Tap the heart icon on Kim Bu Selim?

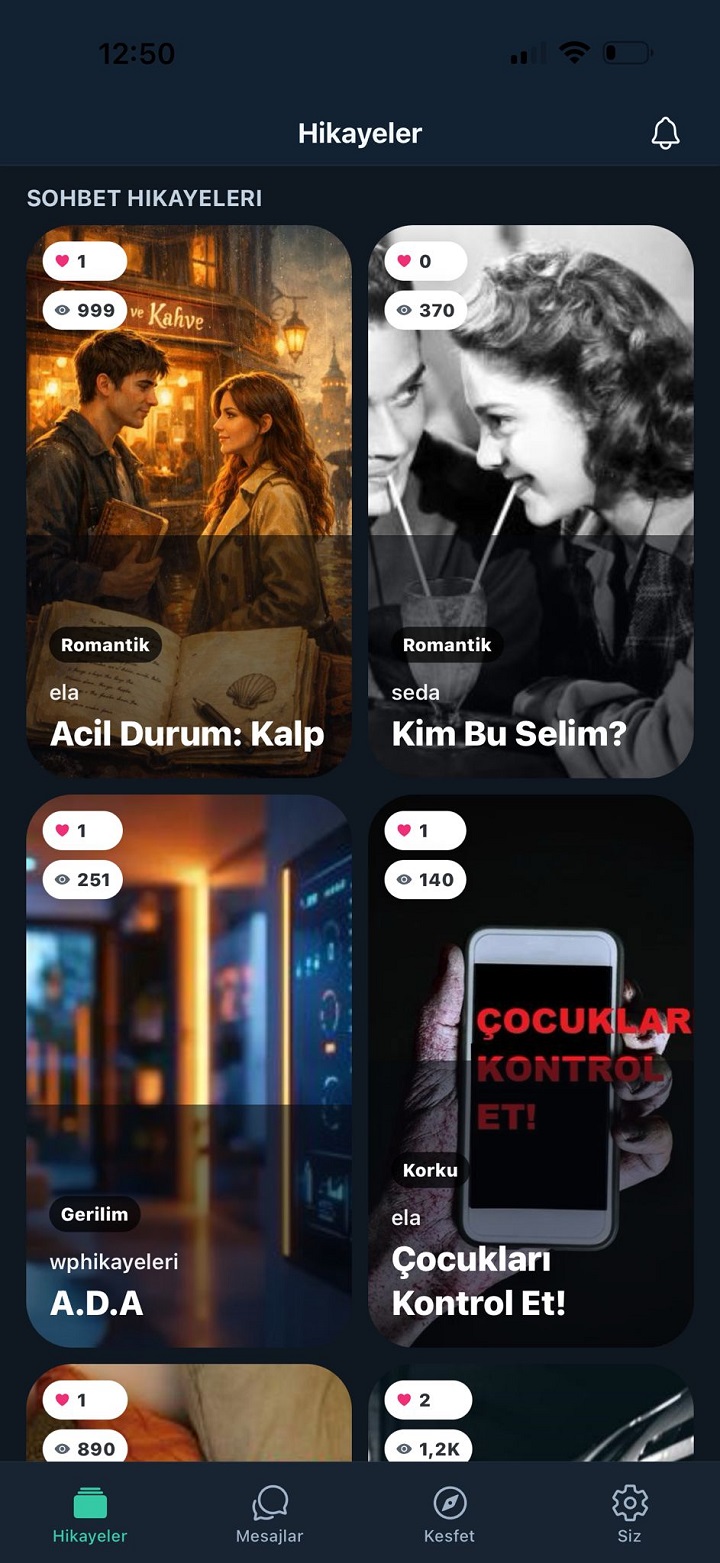pos(425,260)
